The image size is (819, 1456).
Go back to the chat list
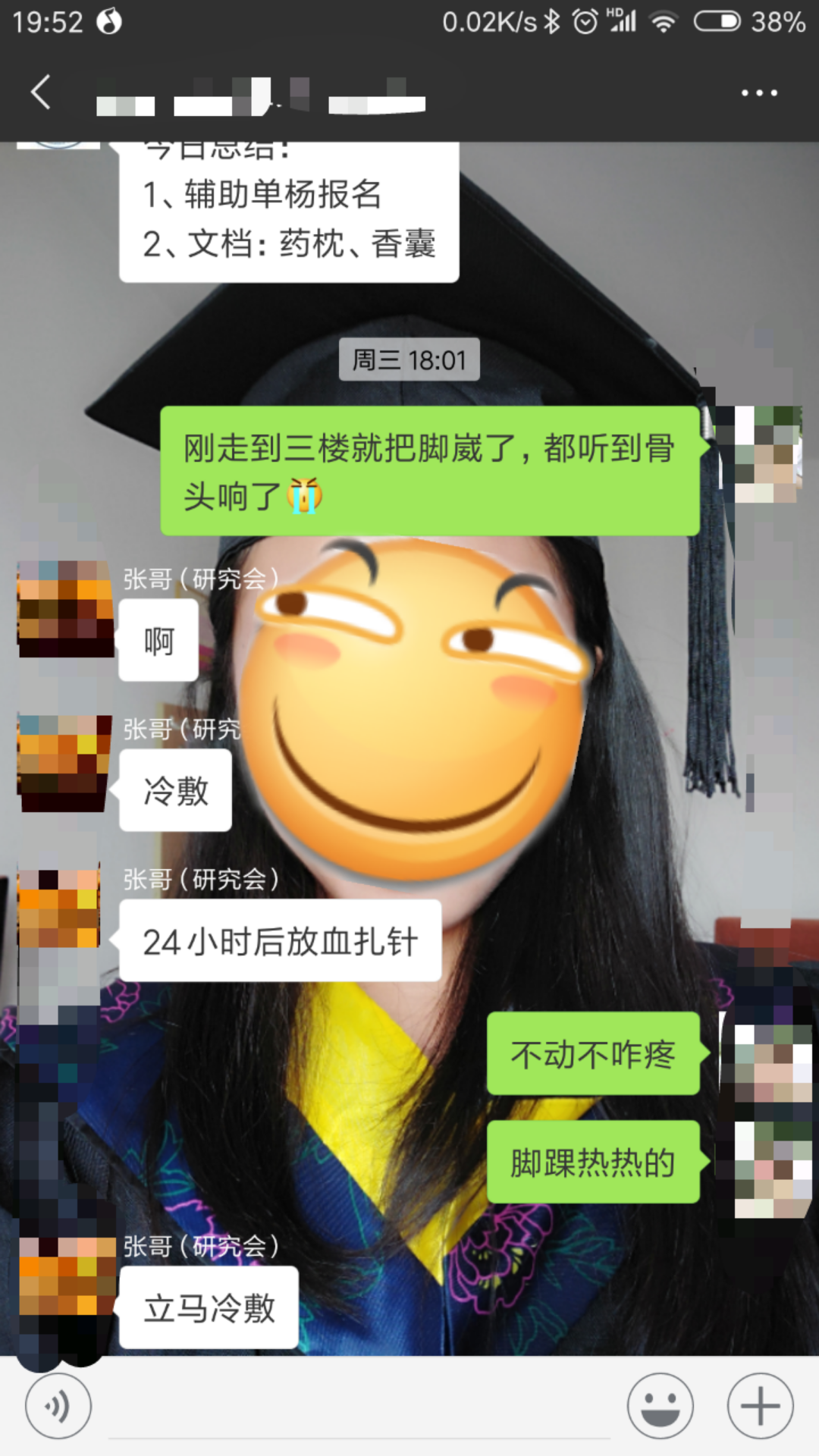click(x=41, y=93)
